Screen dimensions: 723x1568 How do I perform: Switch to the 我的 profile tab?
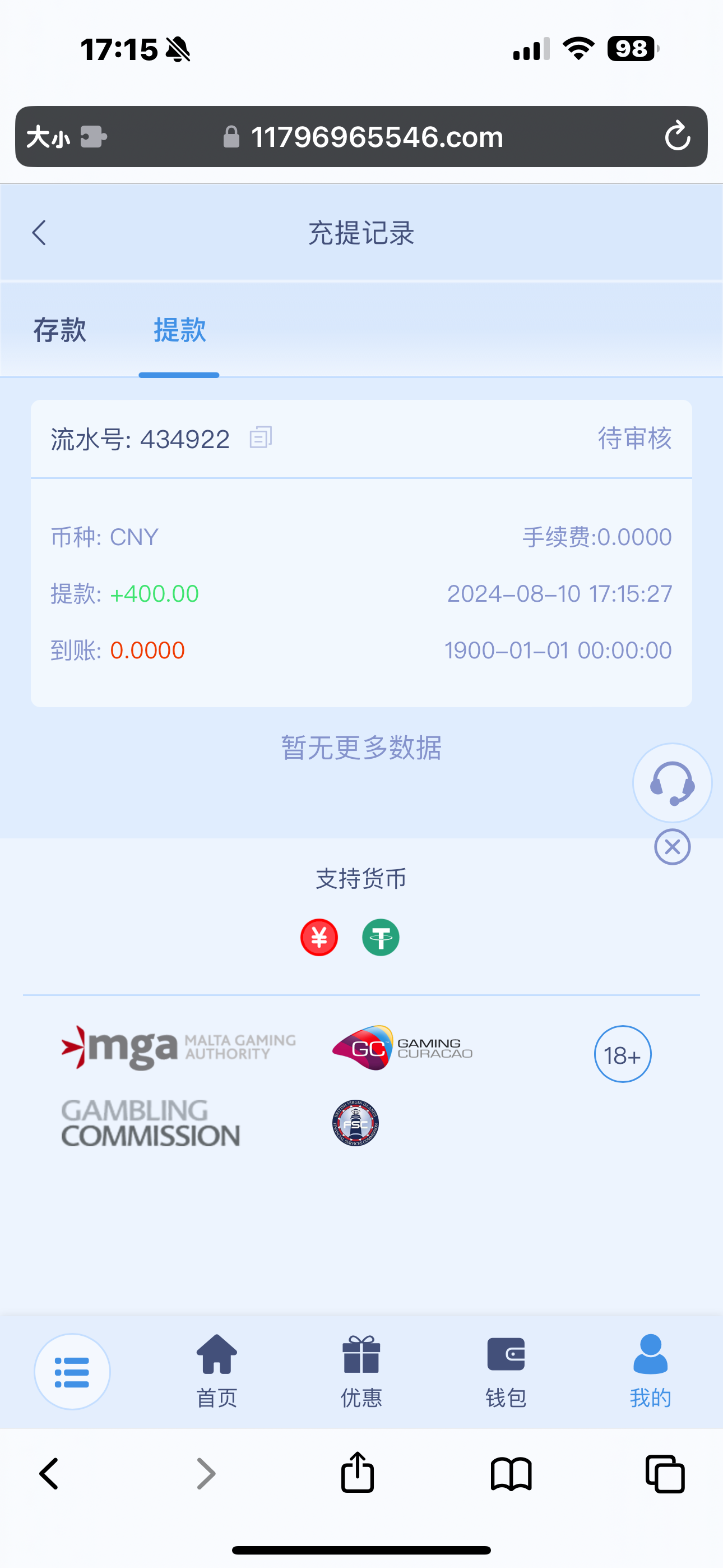650,1371
